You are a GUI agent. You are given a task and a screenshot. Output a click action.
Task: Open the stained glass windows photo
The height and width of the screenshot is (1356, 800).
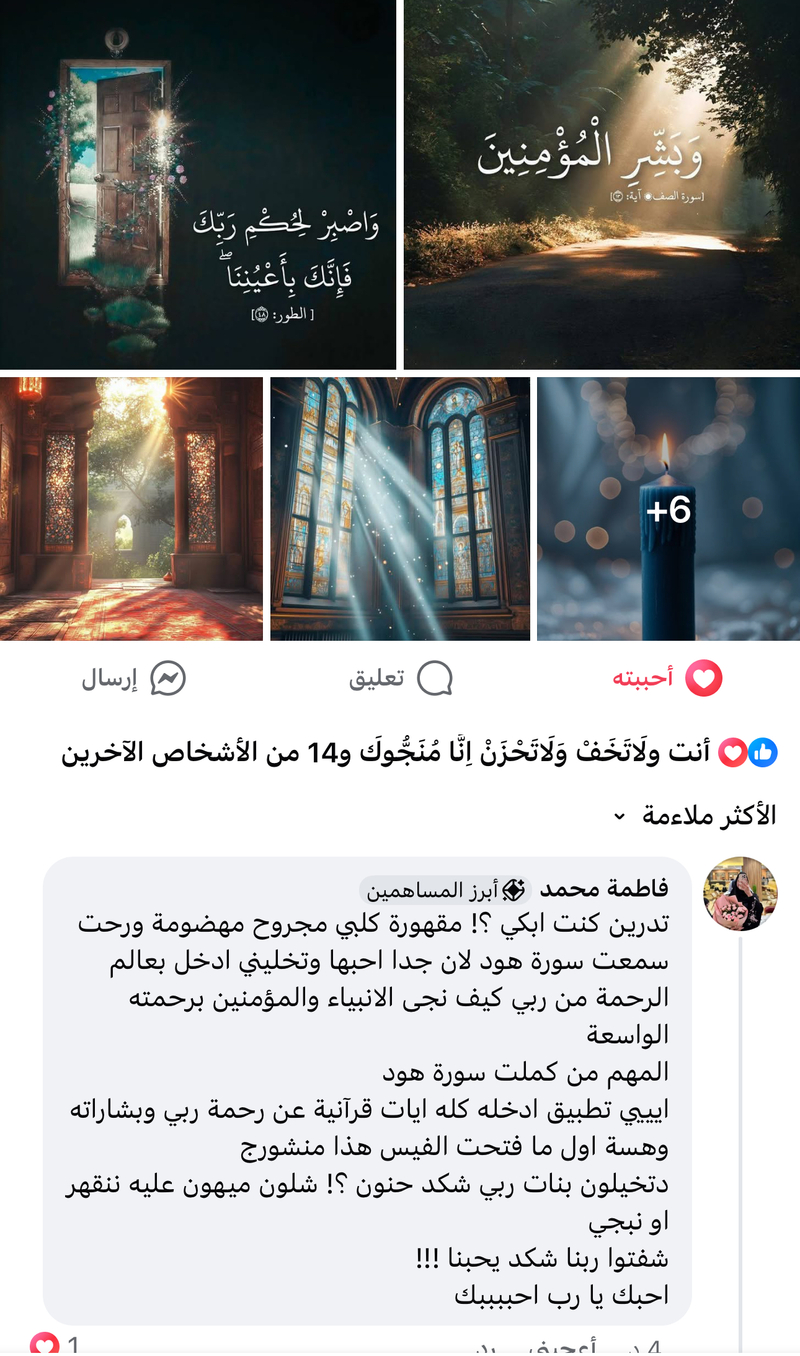[400, 509]
